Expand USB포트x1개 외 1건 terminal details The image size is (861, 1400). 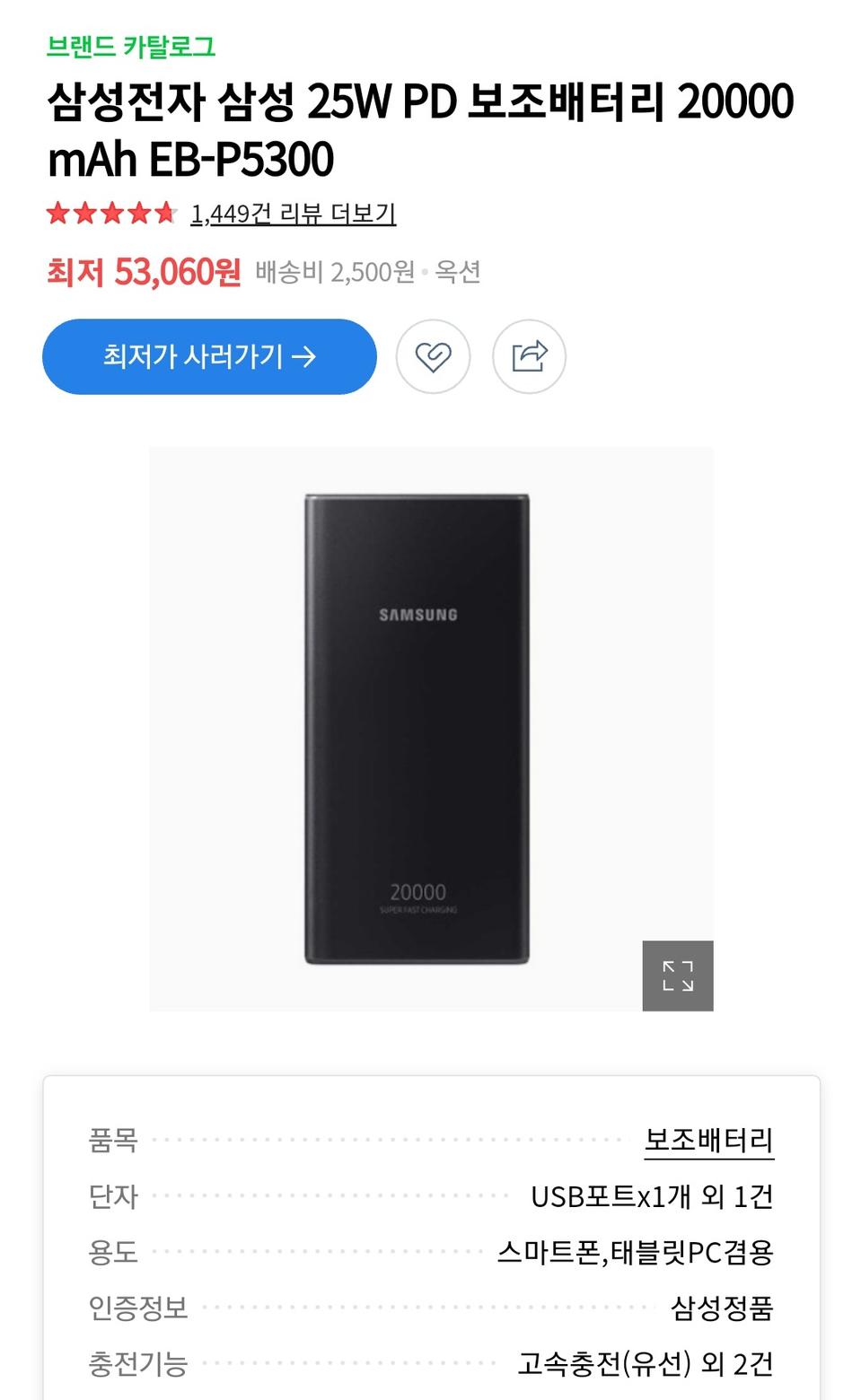(653, 1195)
